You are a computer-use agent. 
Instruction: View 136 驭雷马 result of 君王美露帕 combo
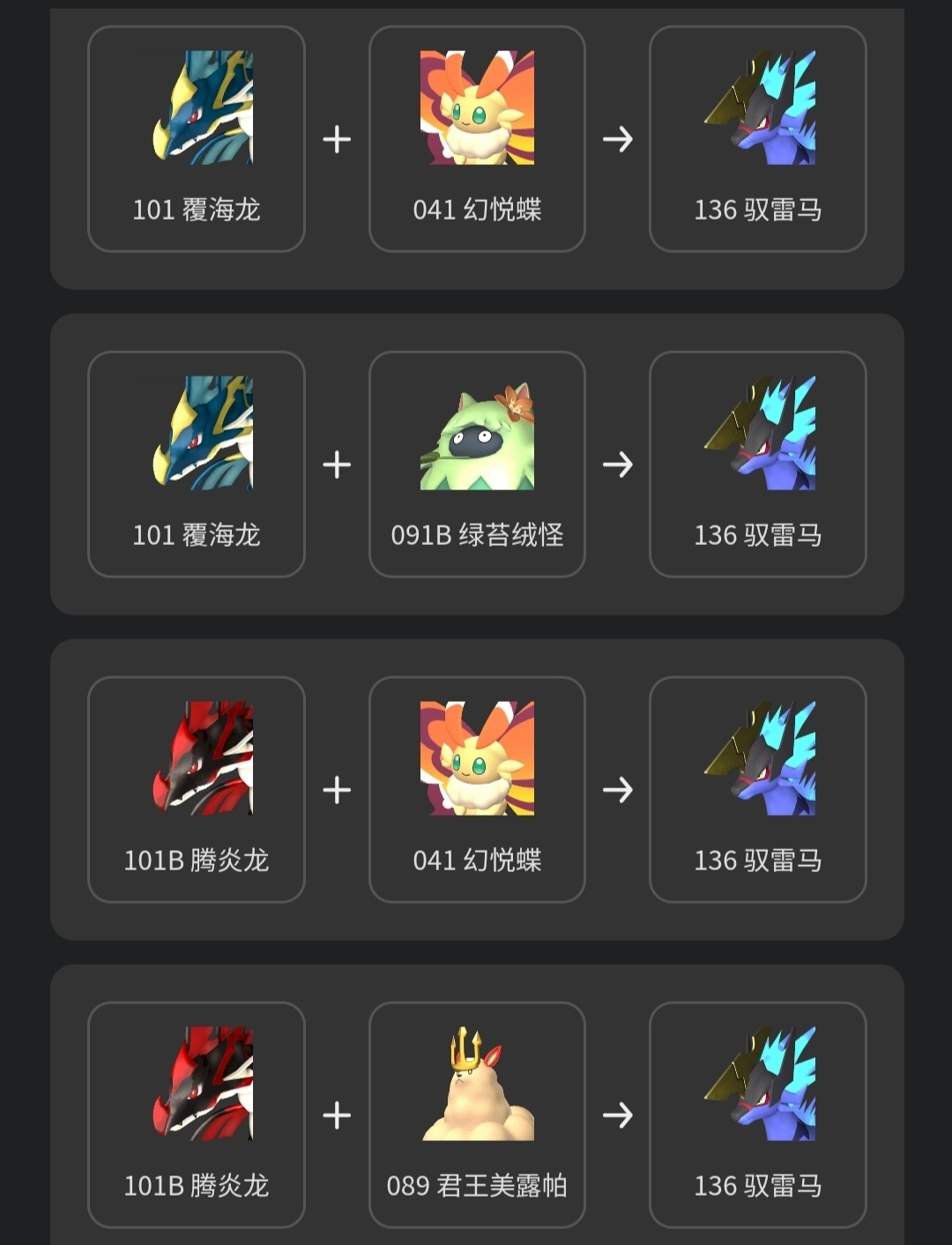[x=757, y=1115]
